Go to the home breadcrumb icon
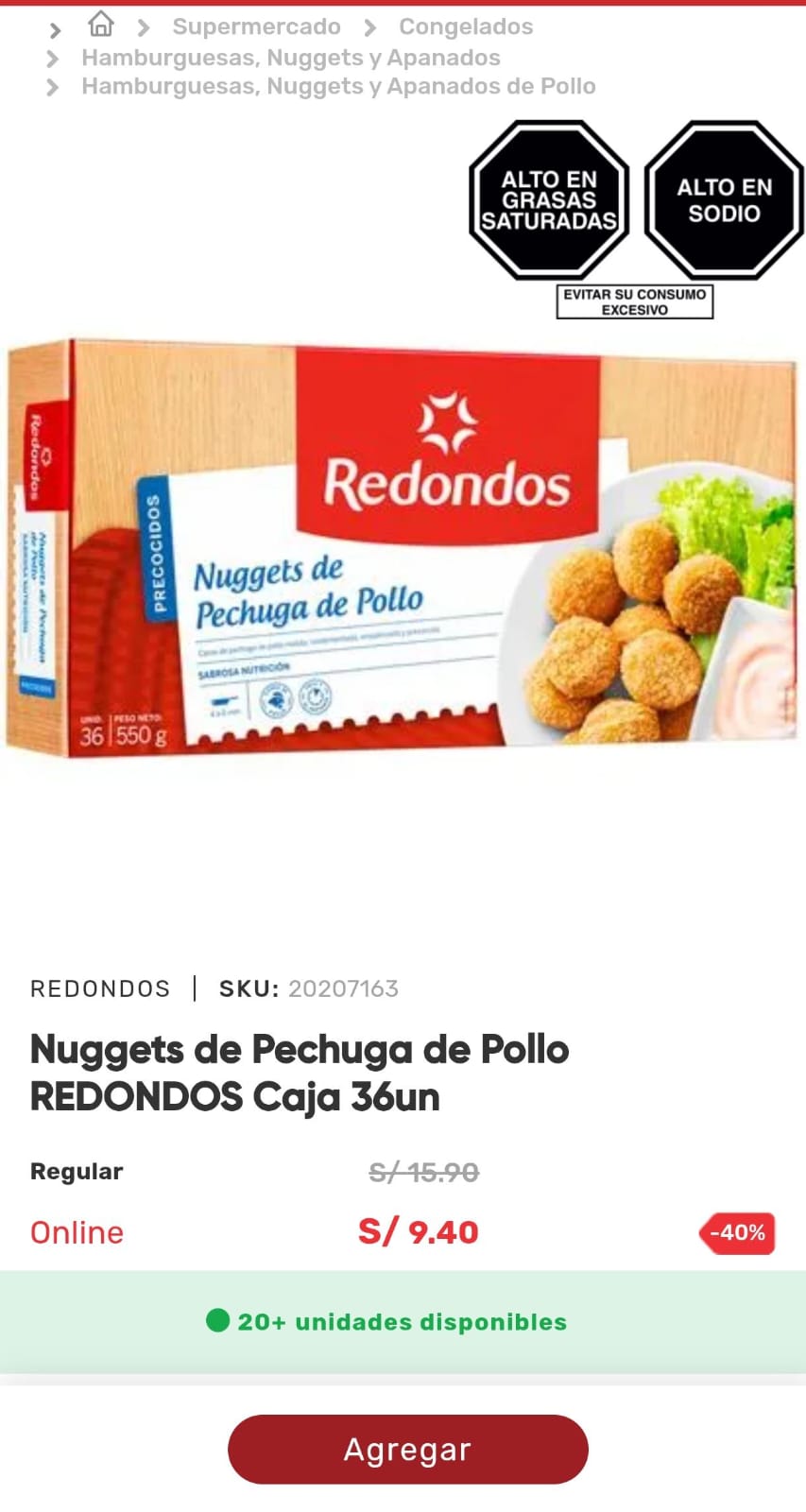Screen dimensions: 806x1512 tap(100, 24)
